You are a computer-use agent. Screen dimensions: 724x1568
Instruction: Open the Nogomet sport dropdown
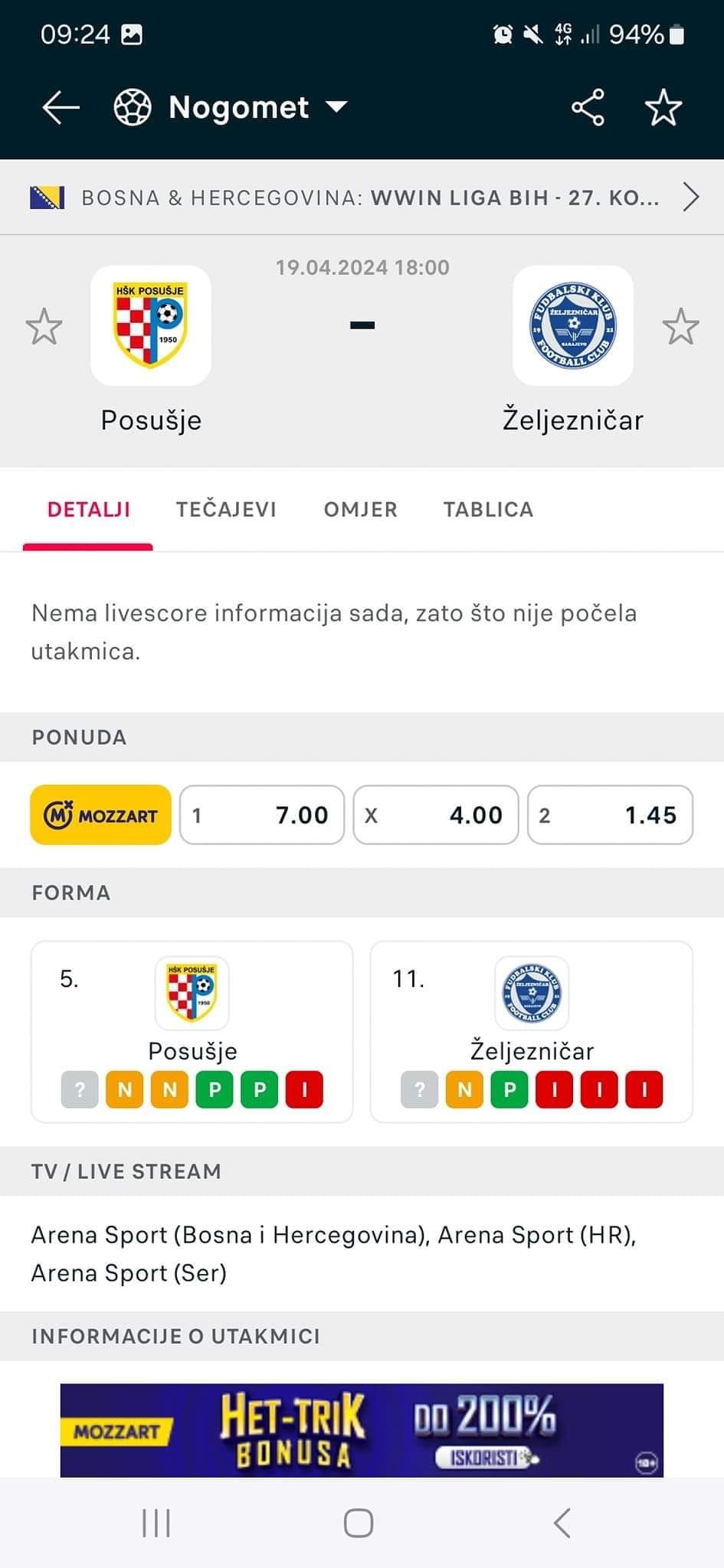(x=231, y=108)
